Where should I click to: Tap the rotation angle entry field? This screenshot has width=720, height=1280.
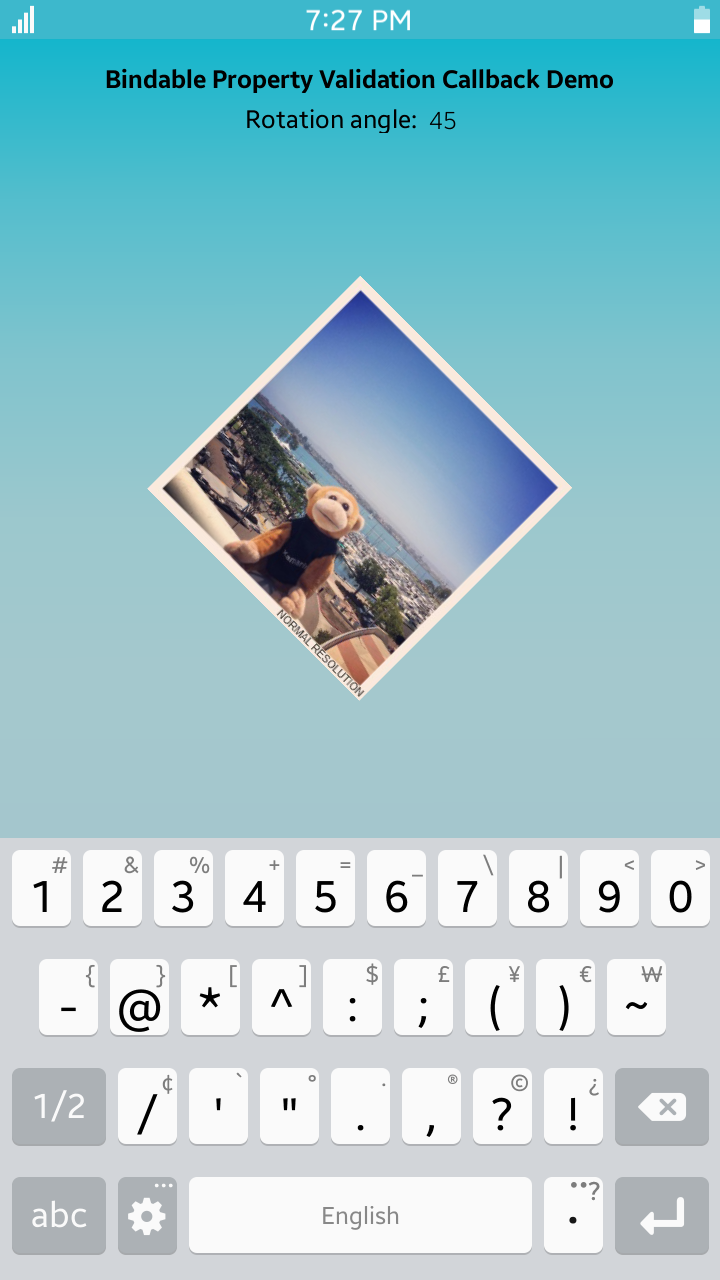click(443, 121)
